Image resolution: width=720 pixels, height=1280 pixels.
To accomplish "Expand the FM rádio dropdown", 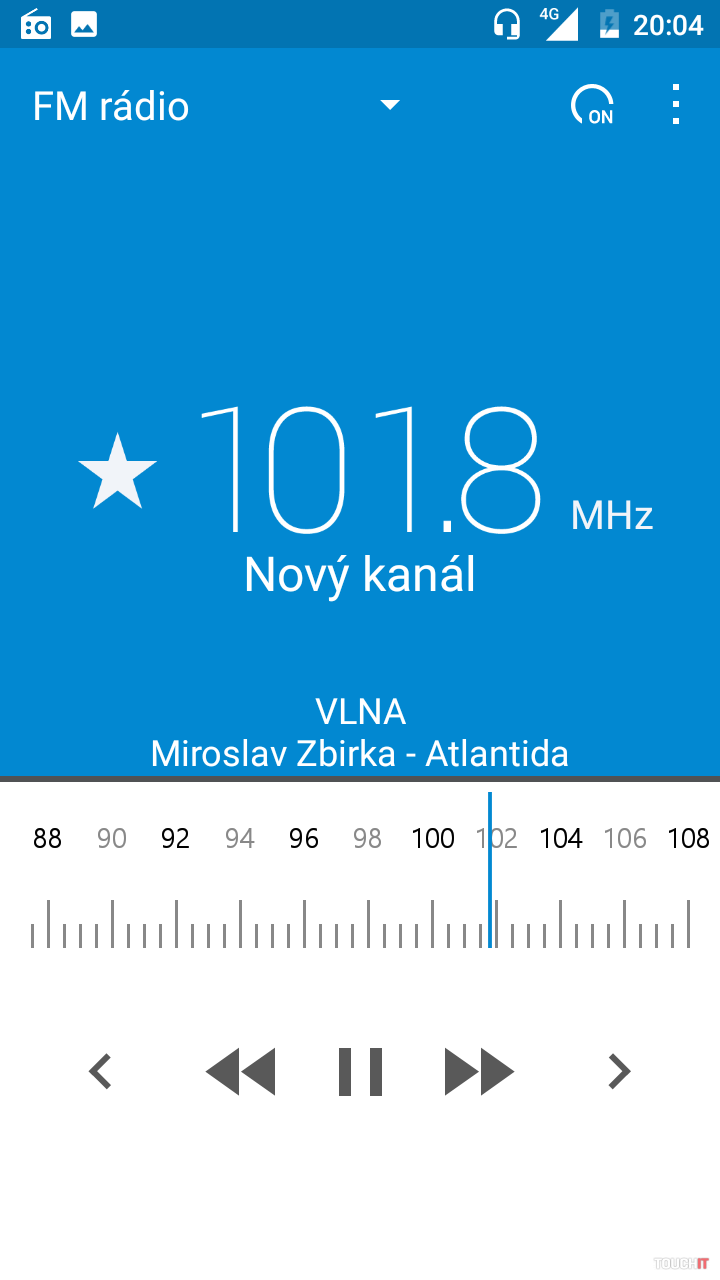I will 390,105.
